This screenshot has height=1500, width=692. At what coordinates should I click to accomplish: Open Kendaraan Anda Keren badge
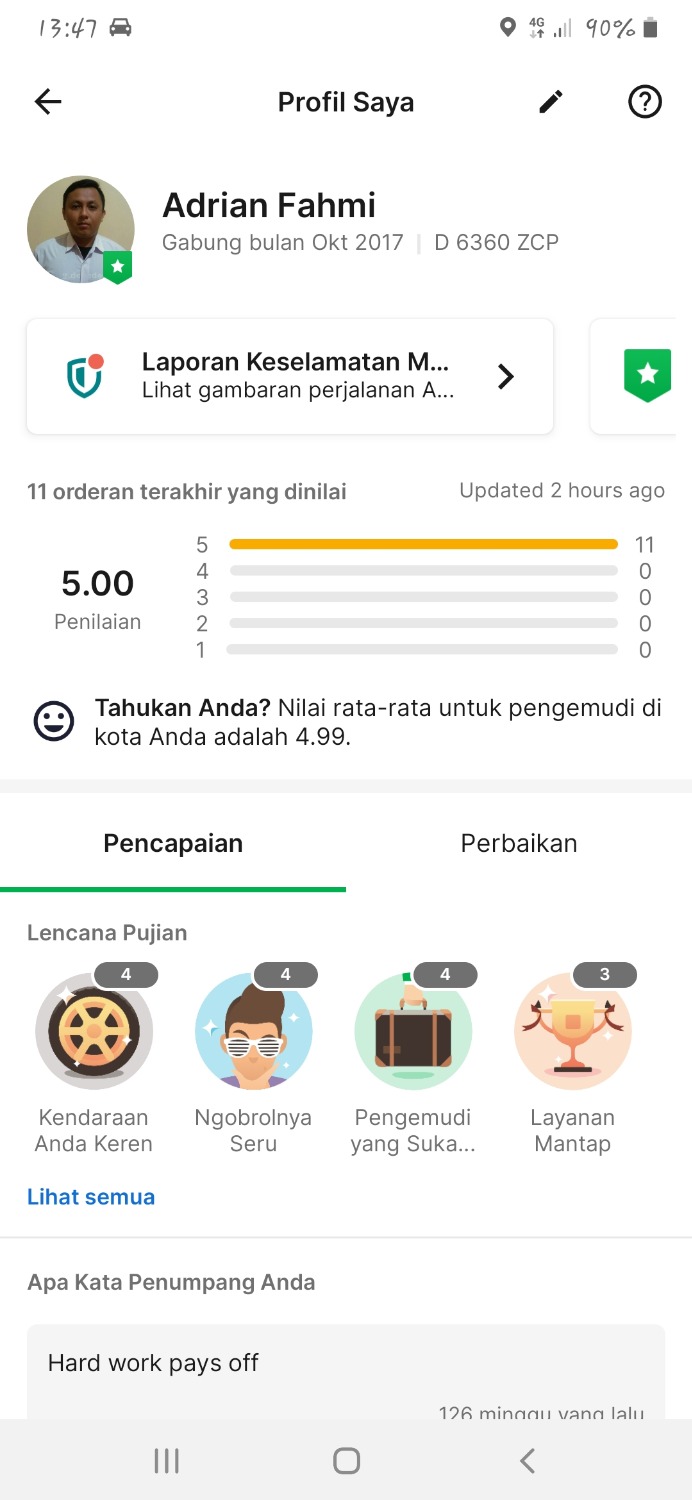tap(94, 1032)
